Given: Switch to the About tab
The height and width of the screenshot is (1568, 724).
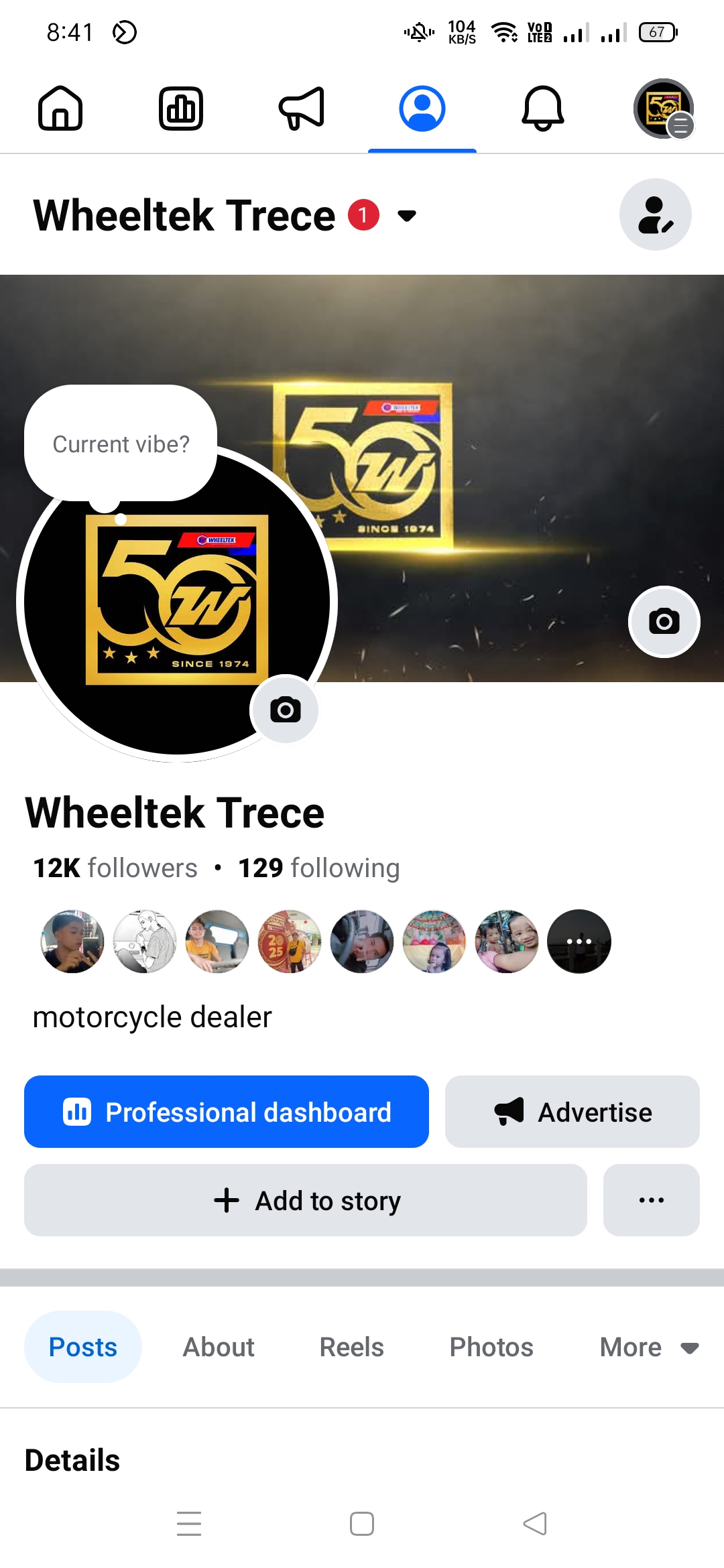Looking at the screenshot, I should (219, 1347).
